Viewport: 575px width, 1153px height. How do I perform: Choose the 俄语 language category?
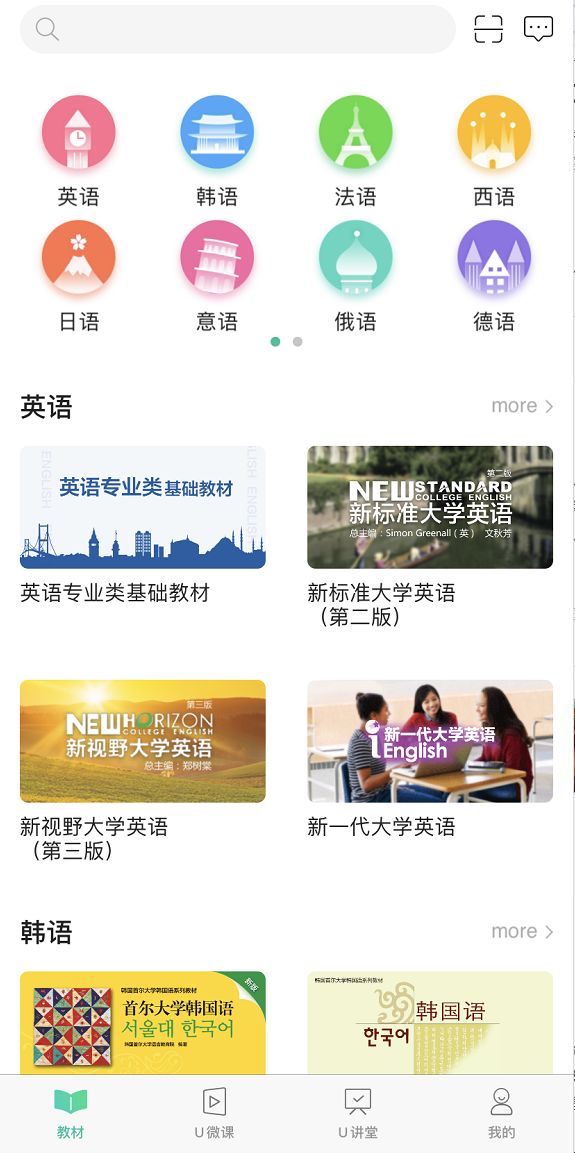click(355, 277)
